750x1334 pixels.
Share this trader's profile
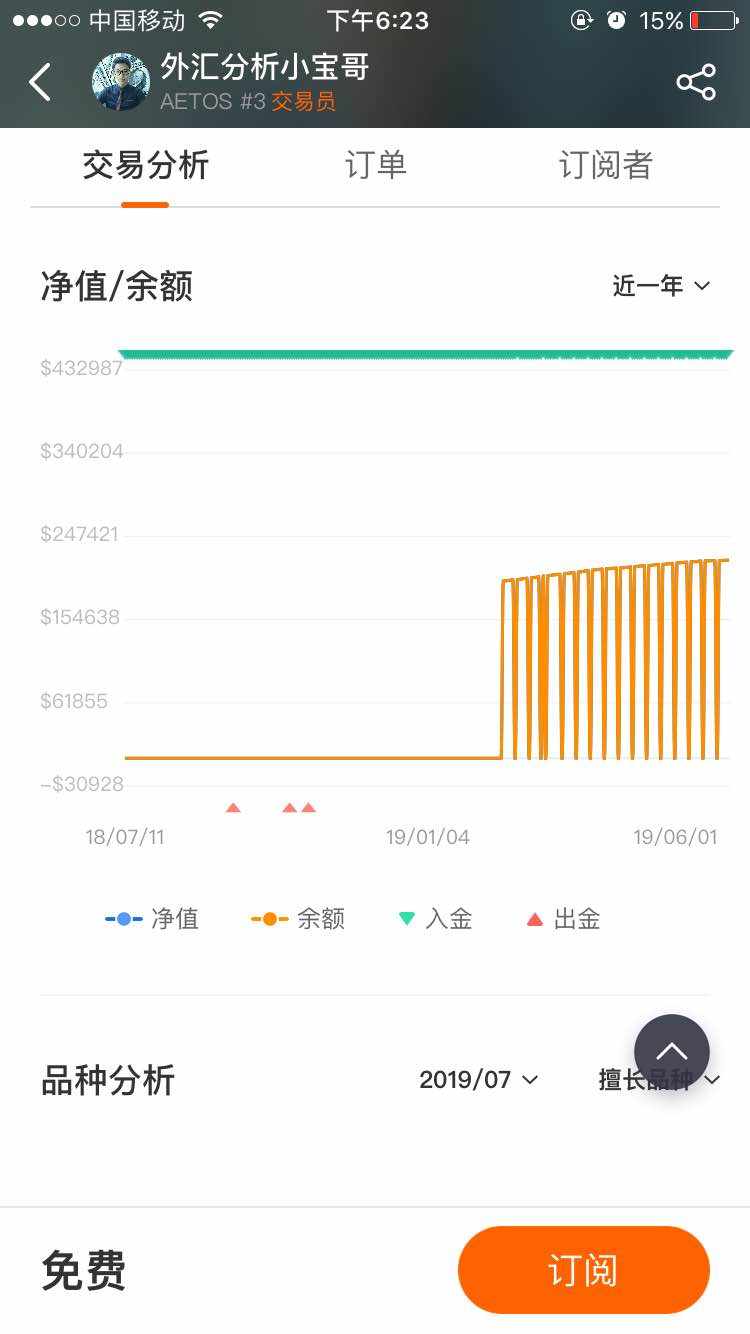point(696,82)
